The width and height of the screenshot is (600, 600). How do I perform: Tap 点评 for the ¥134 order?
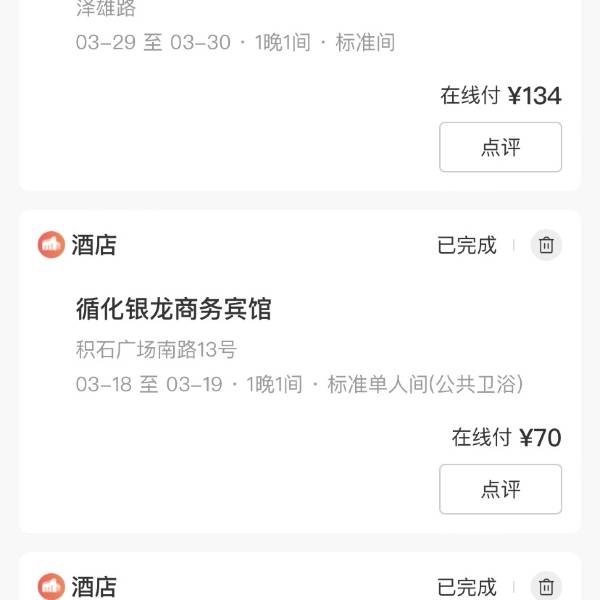coord(500,147)
